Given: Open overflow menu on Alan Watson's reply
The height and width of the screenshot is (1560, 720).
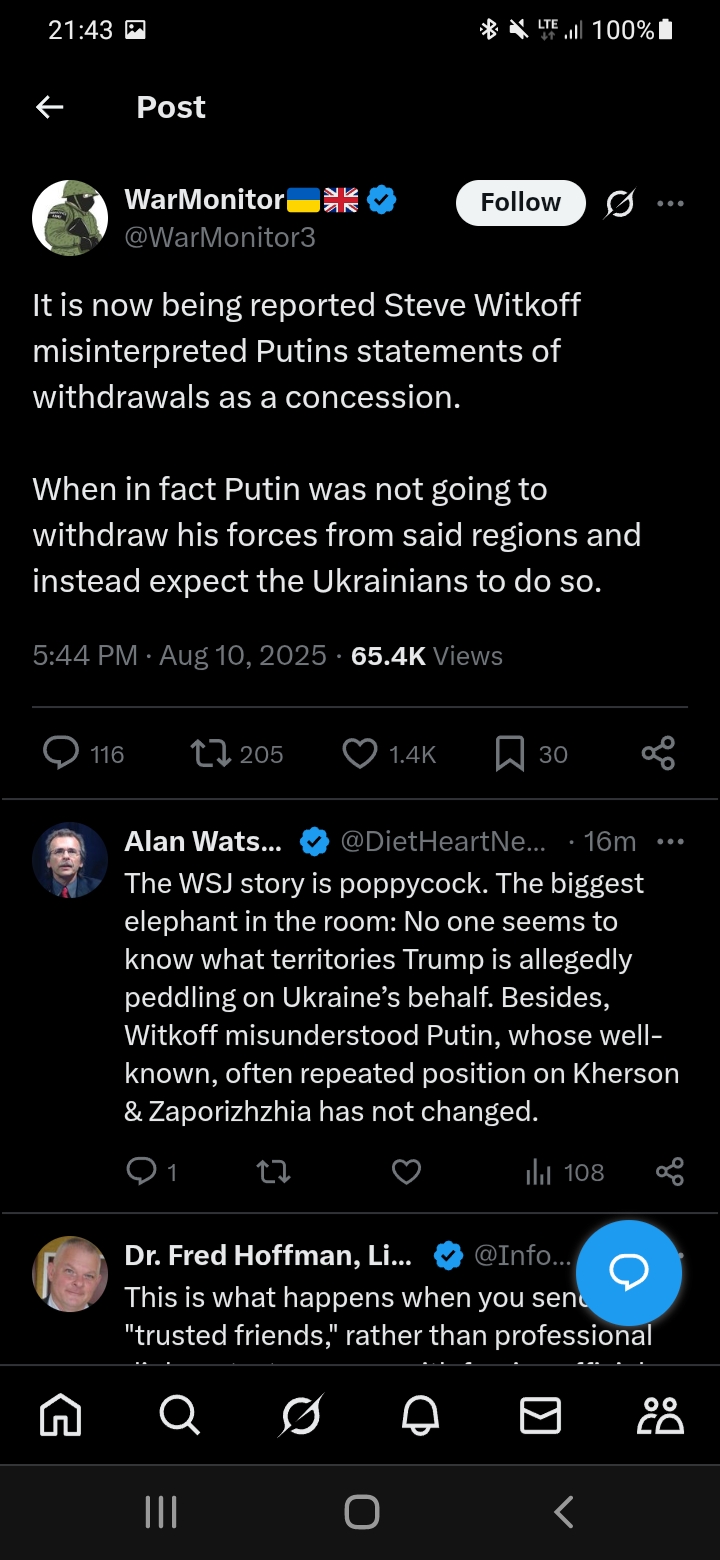Looking at the screenshot, I should click(670, 841).
